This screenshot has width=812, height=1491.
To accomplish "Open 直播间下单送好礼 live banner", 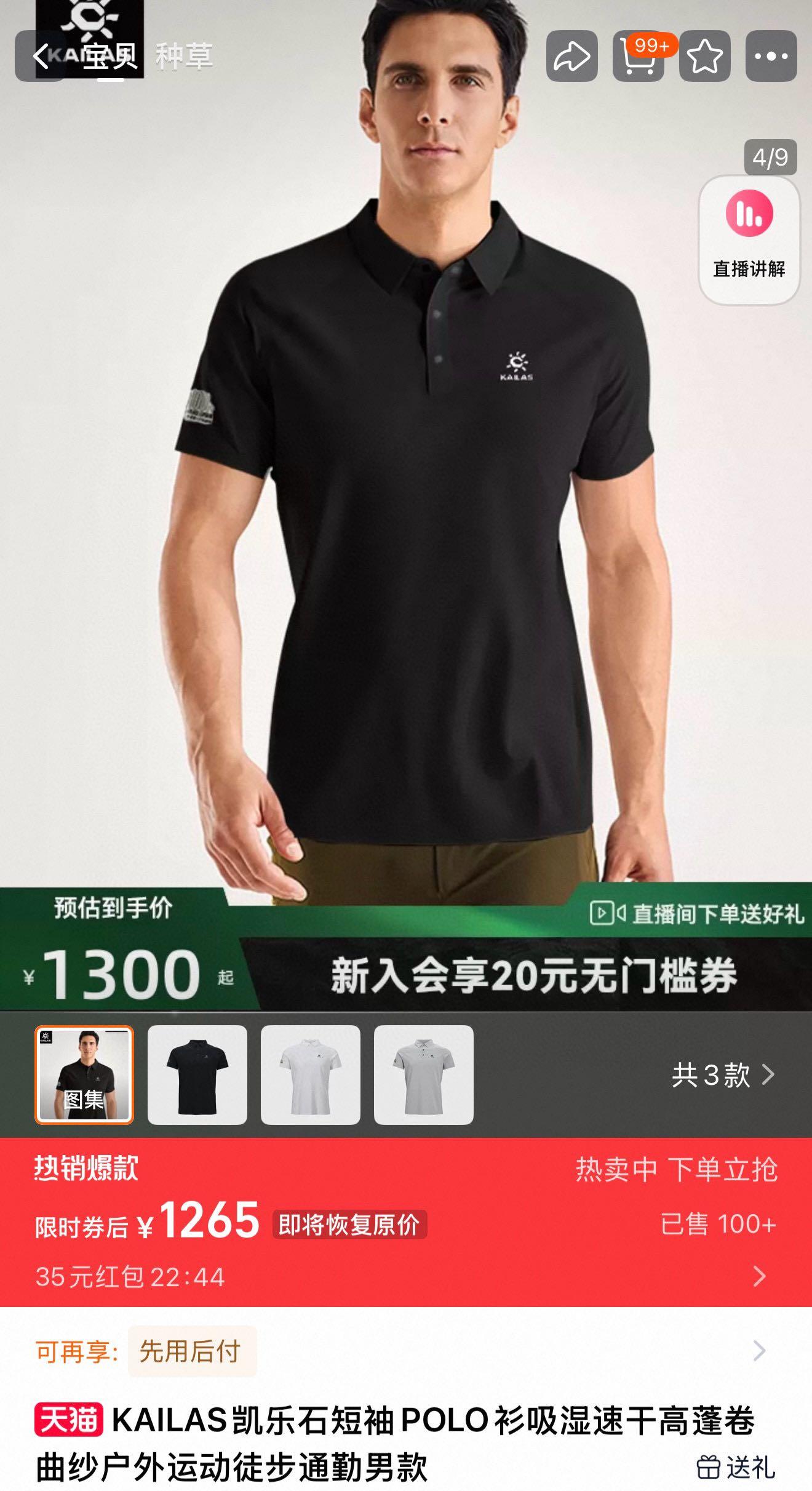I will pos(696,913).
